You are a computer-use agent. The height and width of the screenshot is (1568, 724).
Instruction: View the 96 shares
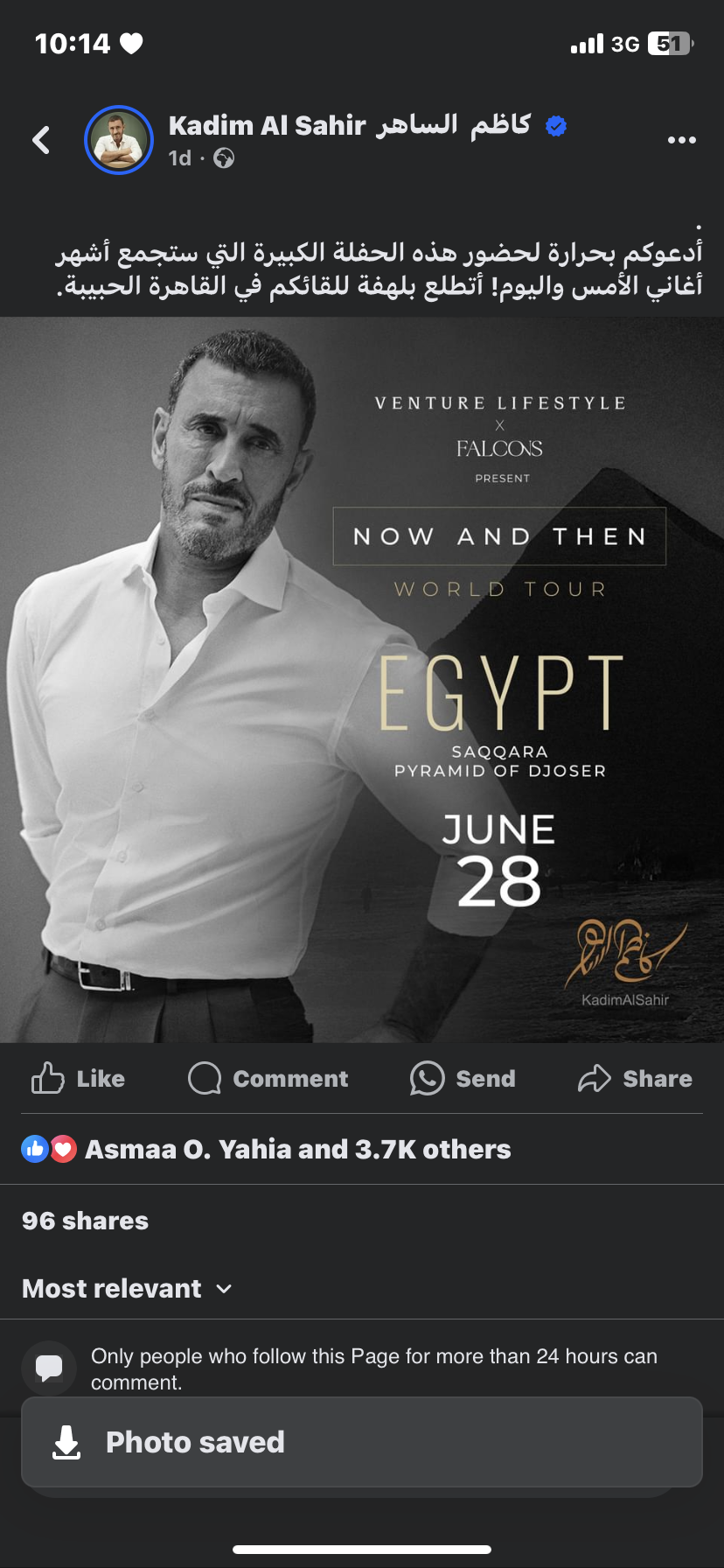click(85, 1221)
